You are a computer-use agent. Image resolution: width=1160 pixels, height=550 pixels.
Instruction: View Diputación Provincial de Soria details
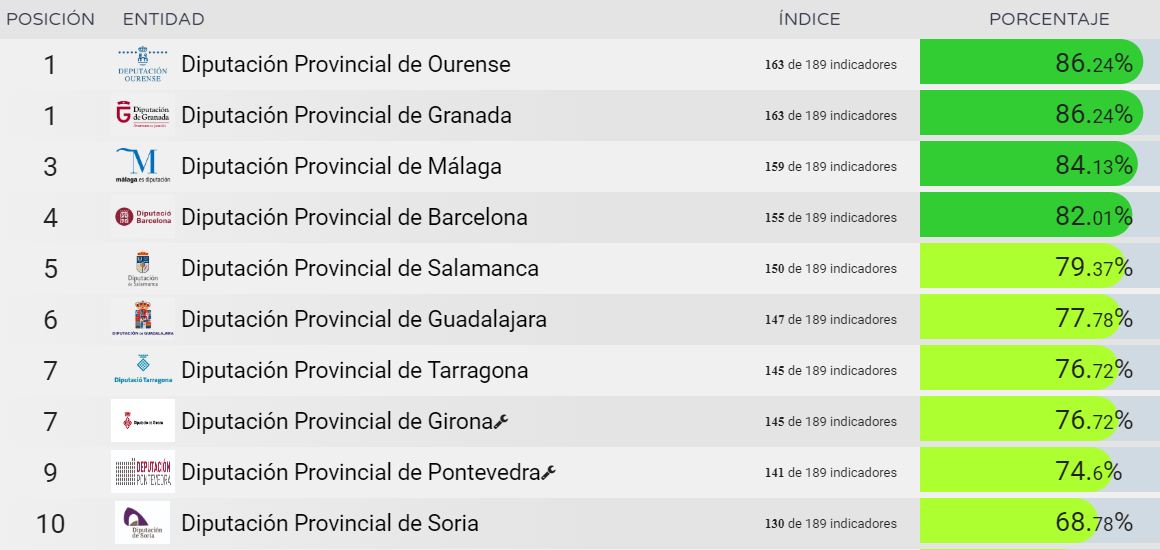click(329, 523)
